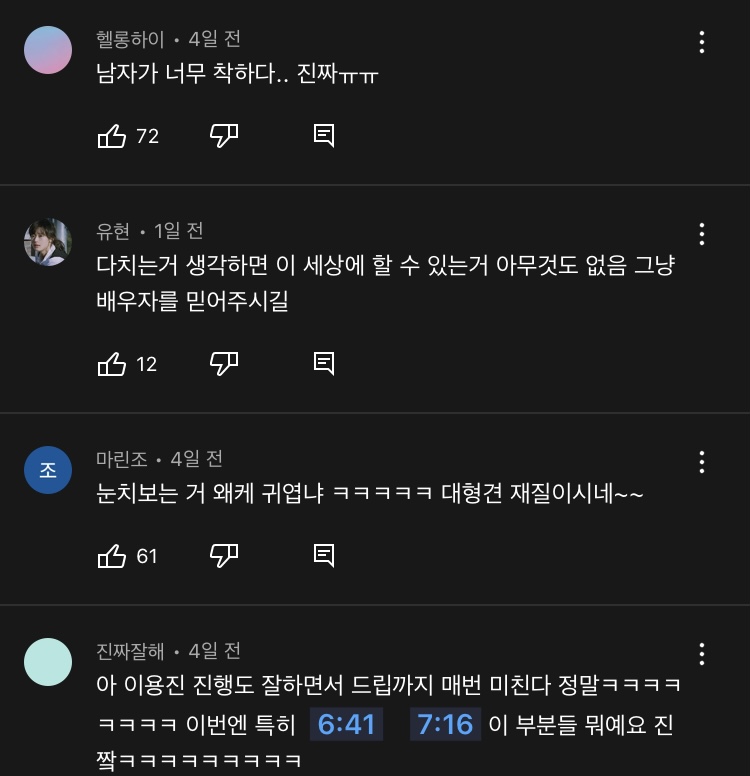This screenshot has height=776, width=750.
Task: Open 진짜잘해's profile avatar
Action: point(48,662)
